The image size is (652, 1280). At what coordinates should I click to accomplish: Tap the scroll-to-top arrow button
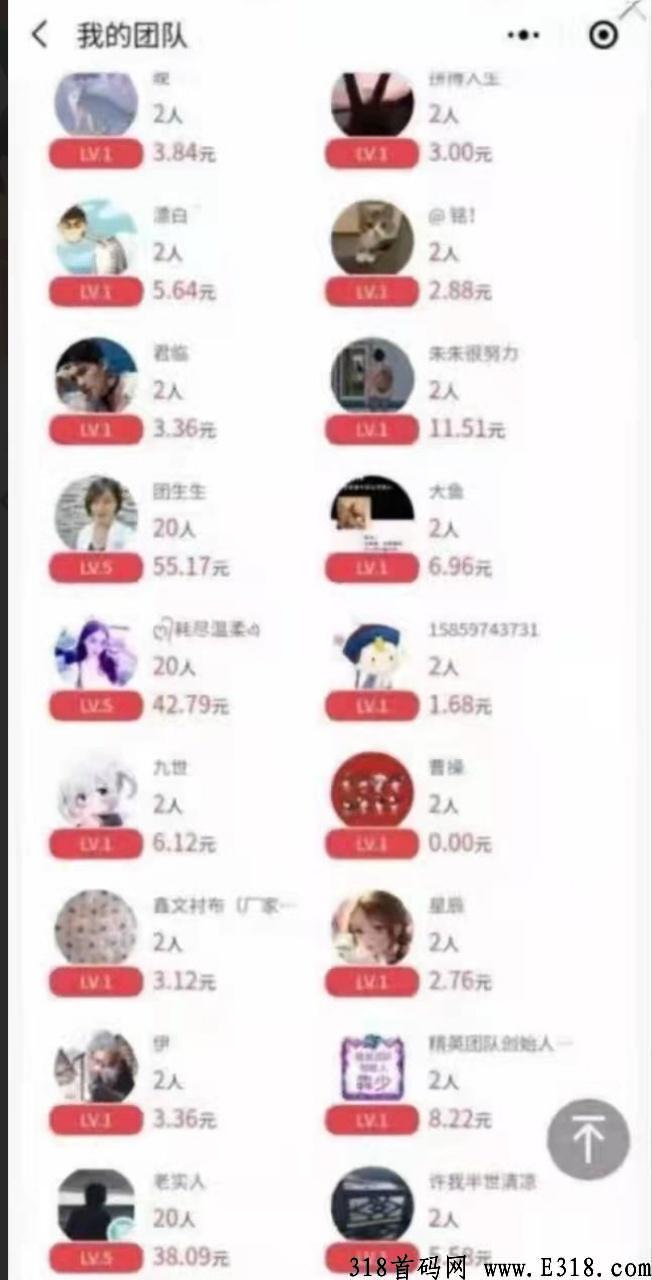588,1139
